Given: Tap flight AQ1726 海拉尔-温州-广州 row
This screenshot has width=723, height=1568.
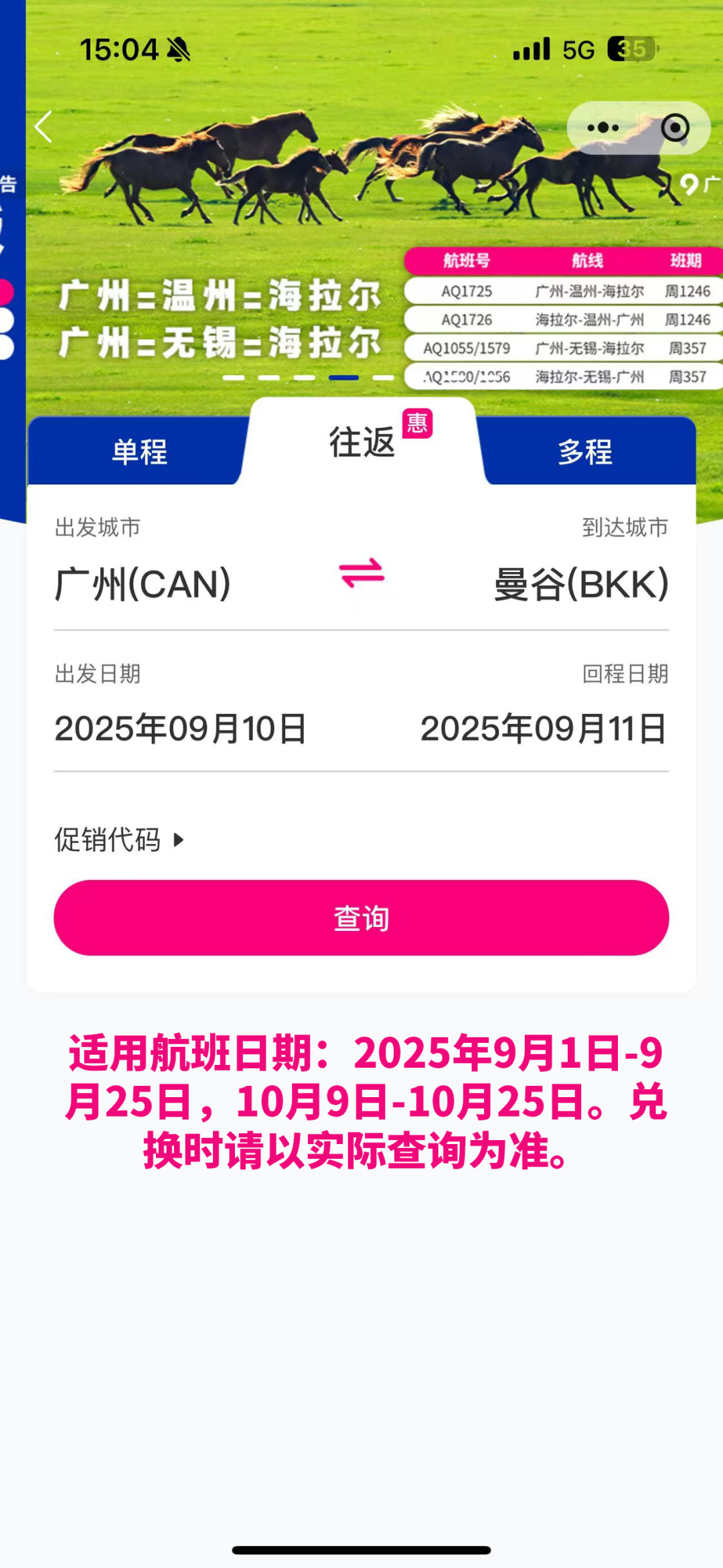Looking at the screenshot, I should point(562,319).
